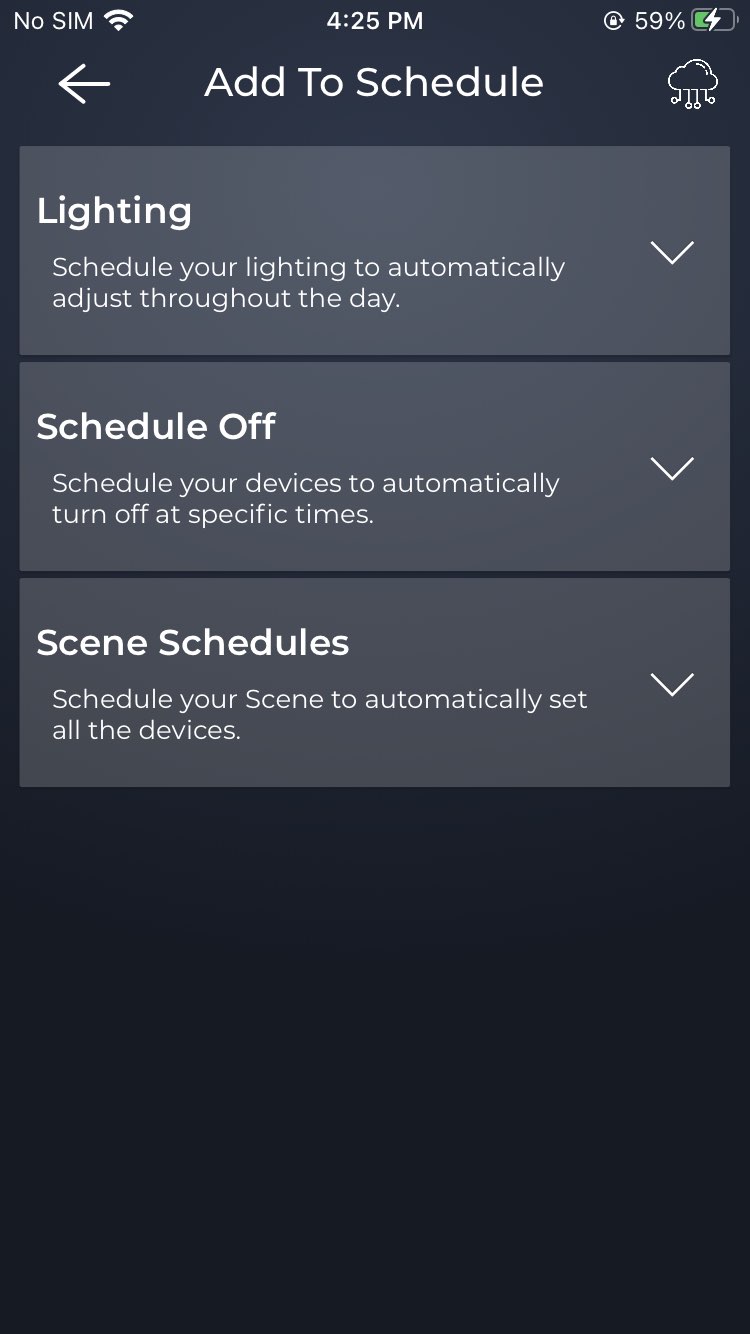Go back using the arrow icon

point(84,84)
